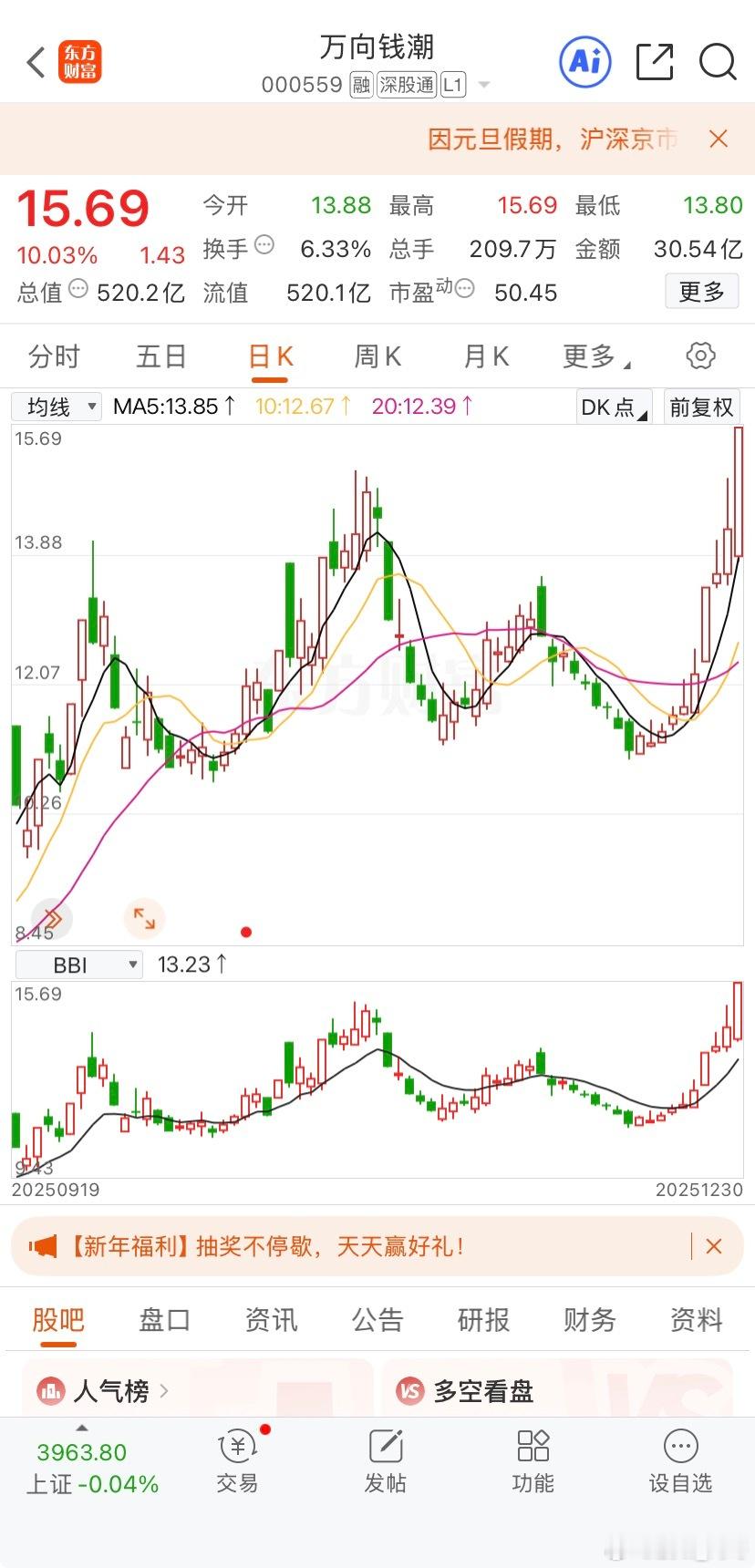Screen dimensions: 755x1568
Task: Close the 新年福利 promotion banner
Action: point(714,1246)
